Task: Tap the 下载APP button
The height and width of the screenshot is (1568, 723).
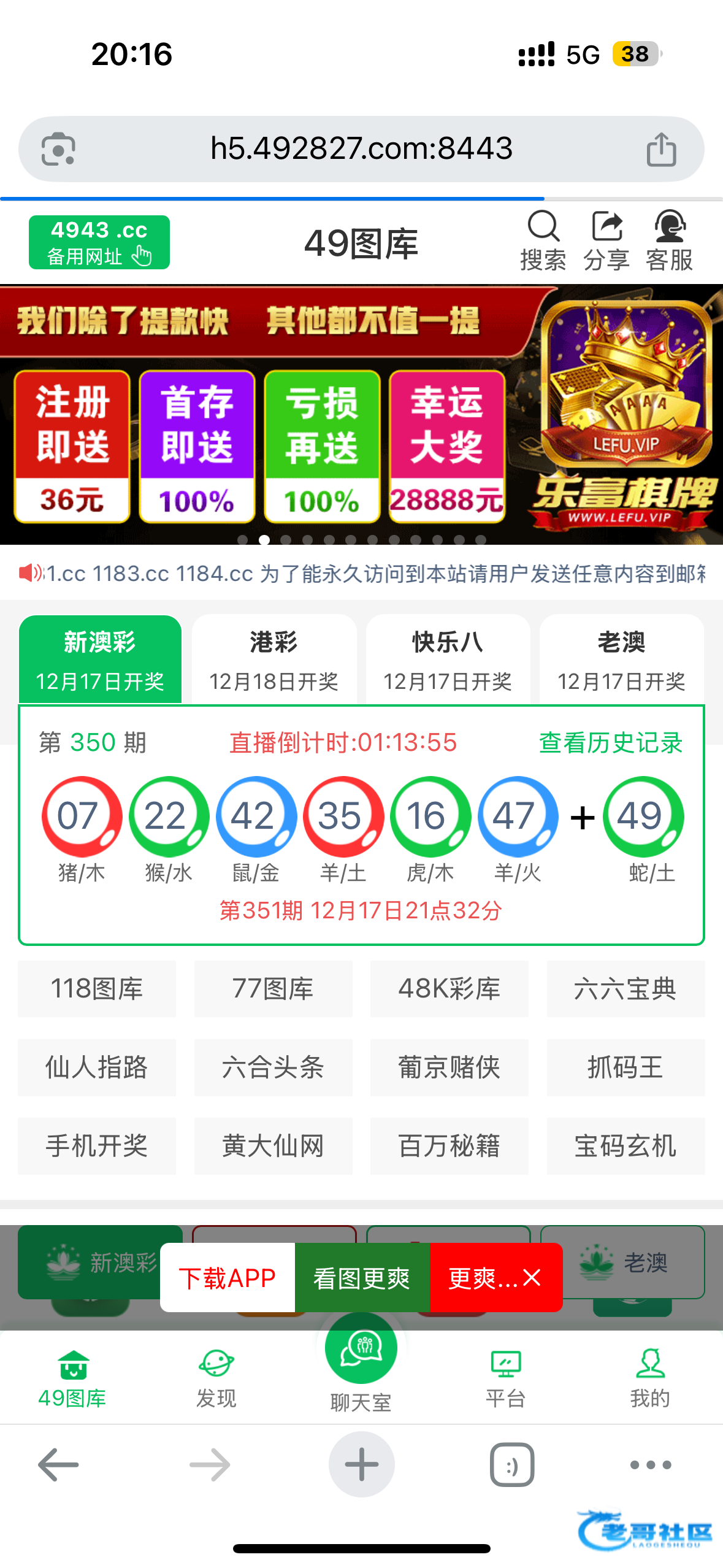Action: (228, 1278)
